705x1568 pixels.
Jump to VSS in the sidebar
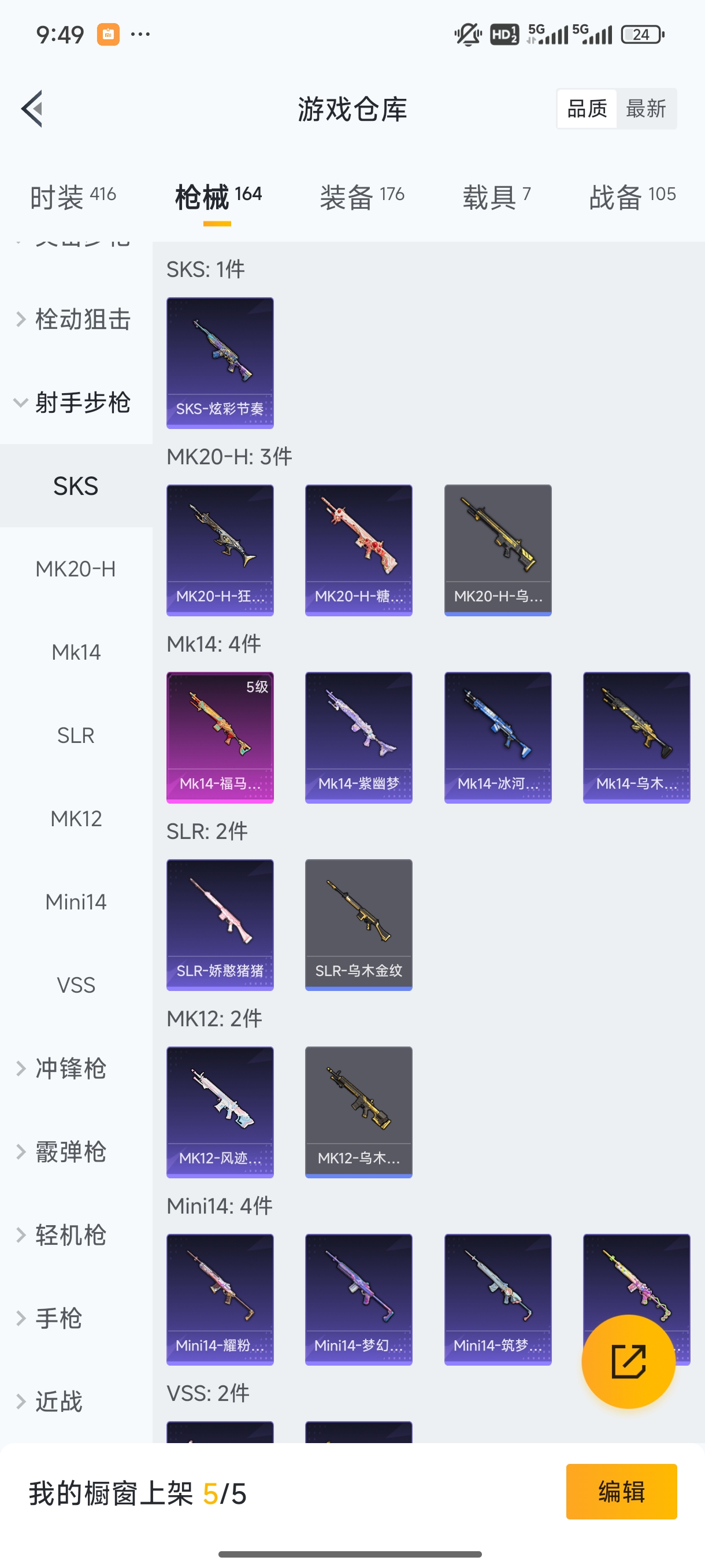coord(76,985)
